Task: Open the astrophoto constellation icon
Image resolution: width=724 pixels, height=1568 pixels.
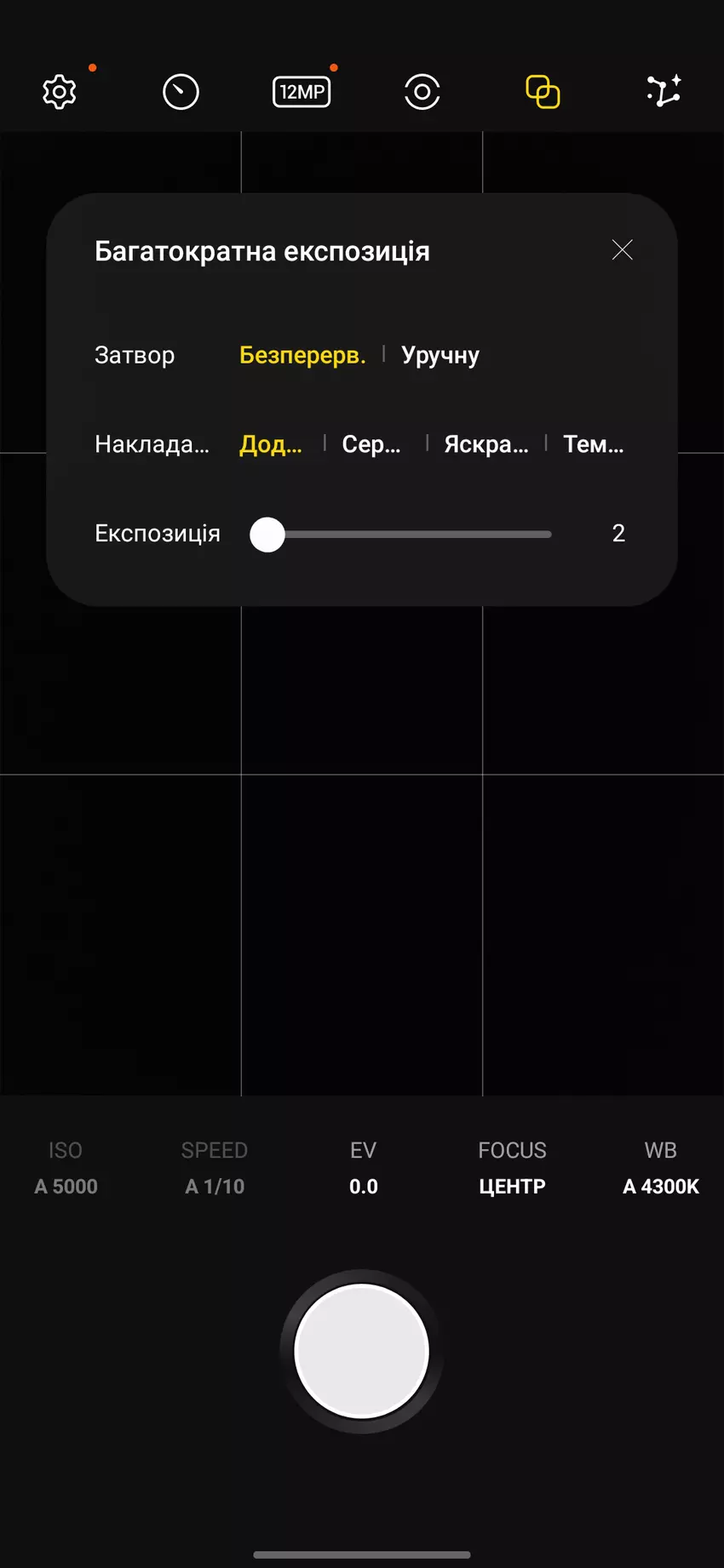Action: pos(664,91)
